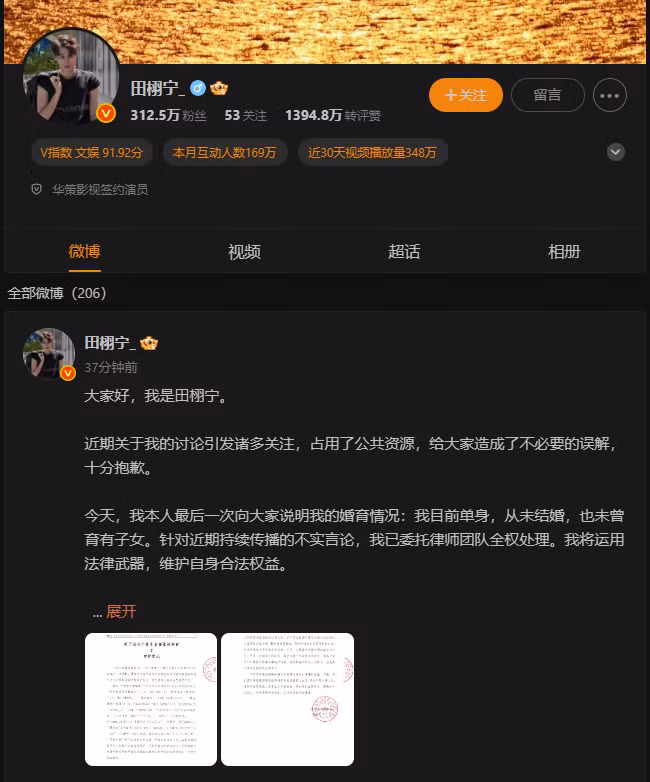View the profile avatar at the top

(x=70, y=77)
